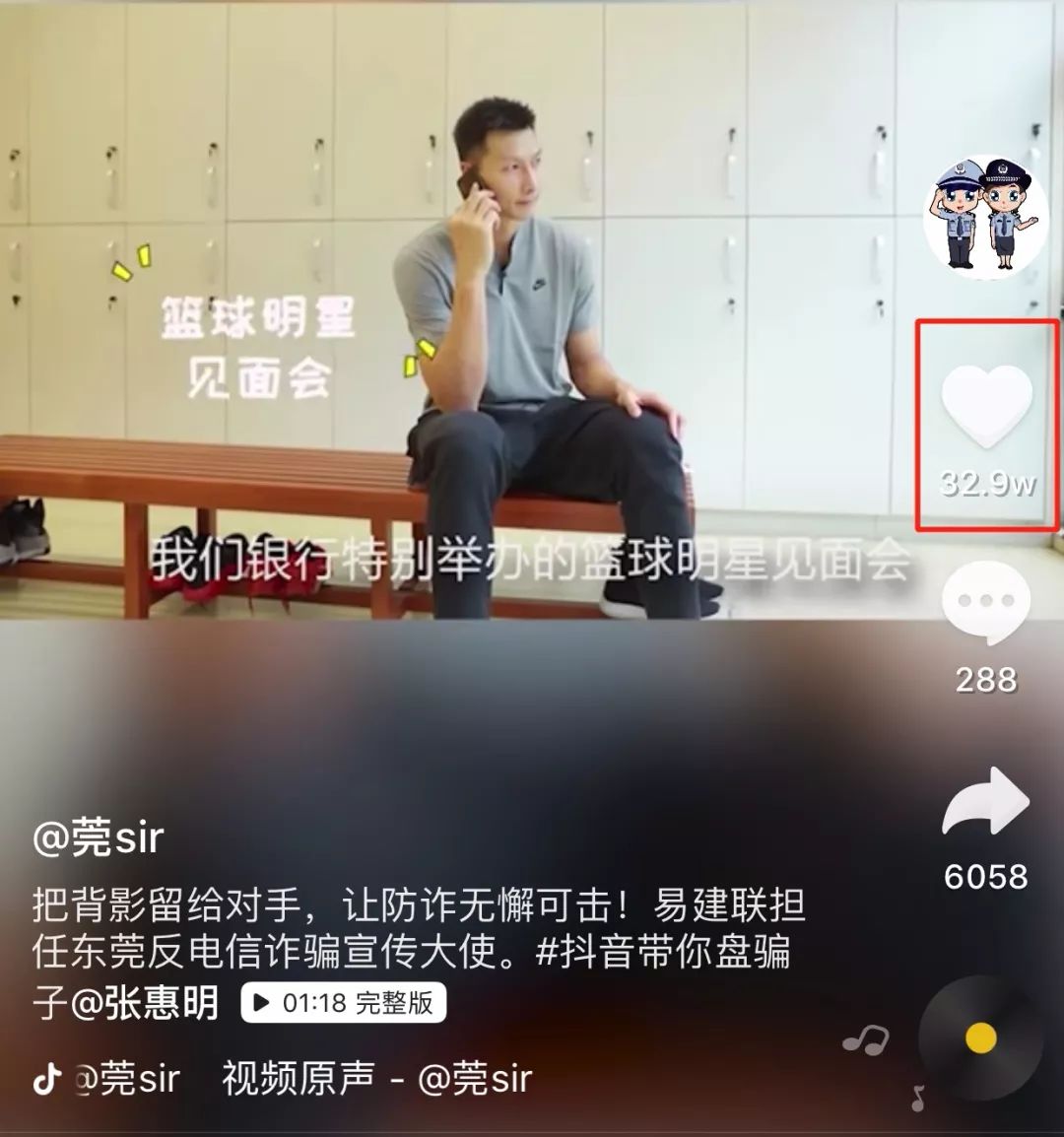Play the 01:18 完整版 full version
The height and width of the screenshot is (1137, 1064).
344,1003
